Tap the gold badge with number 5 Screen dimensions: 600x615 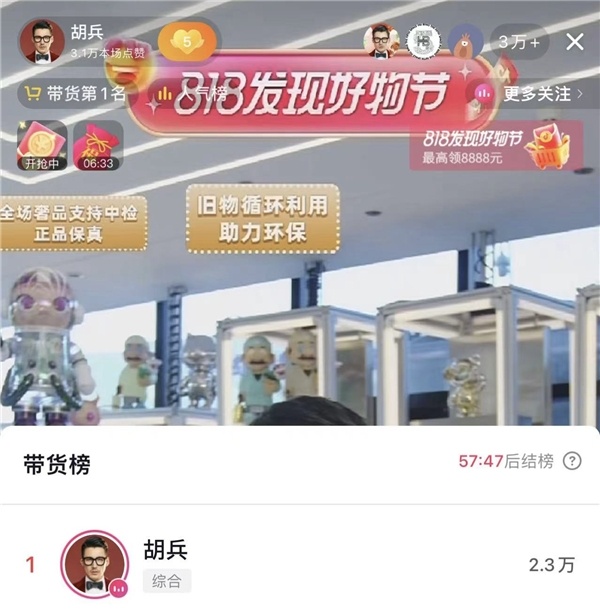[x=186, y=42]
